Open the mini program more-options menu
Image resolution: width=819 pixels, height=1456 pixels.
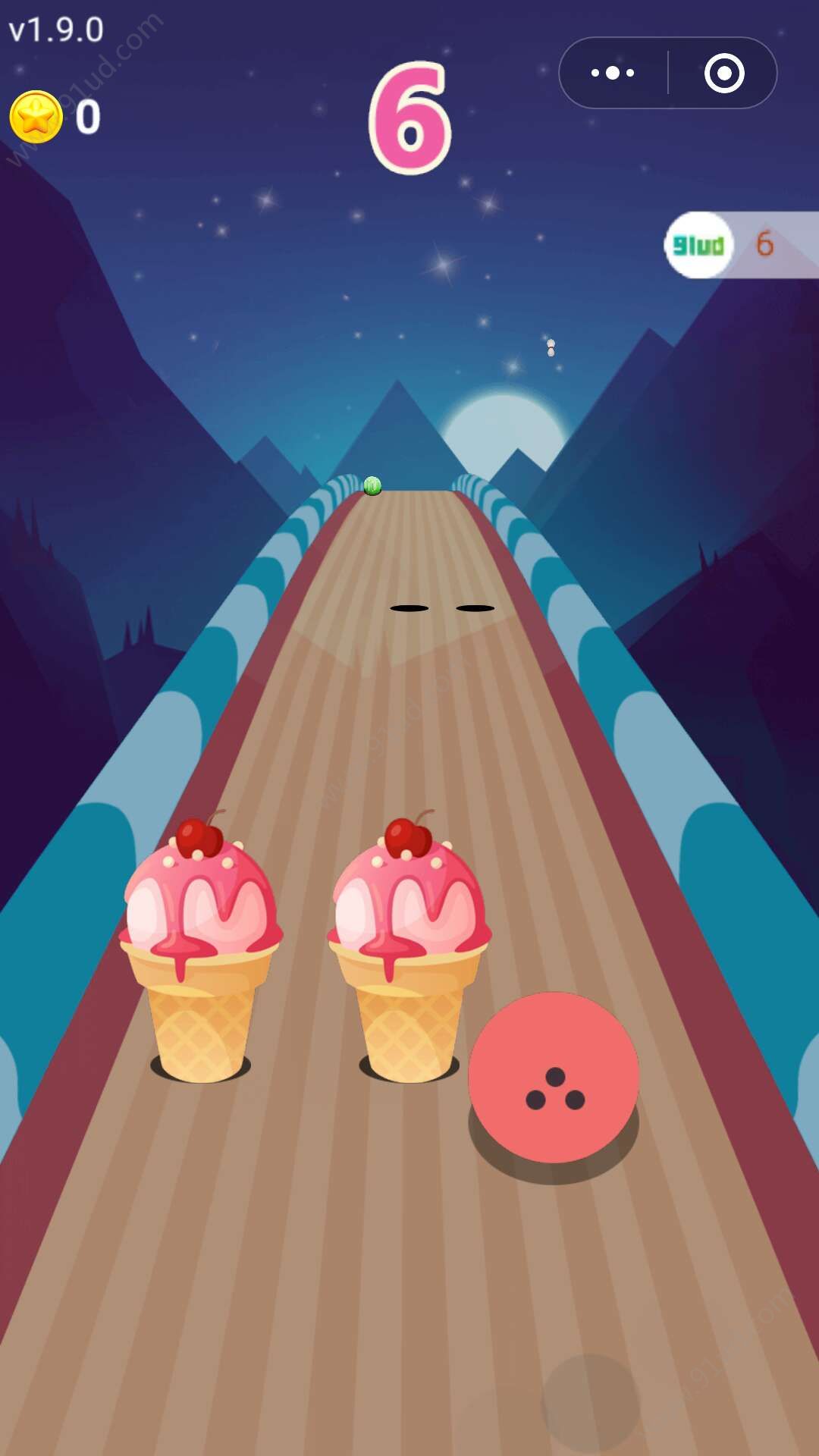(x=613, y=74)
